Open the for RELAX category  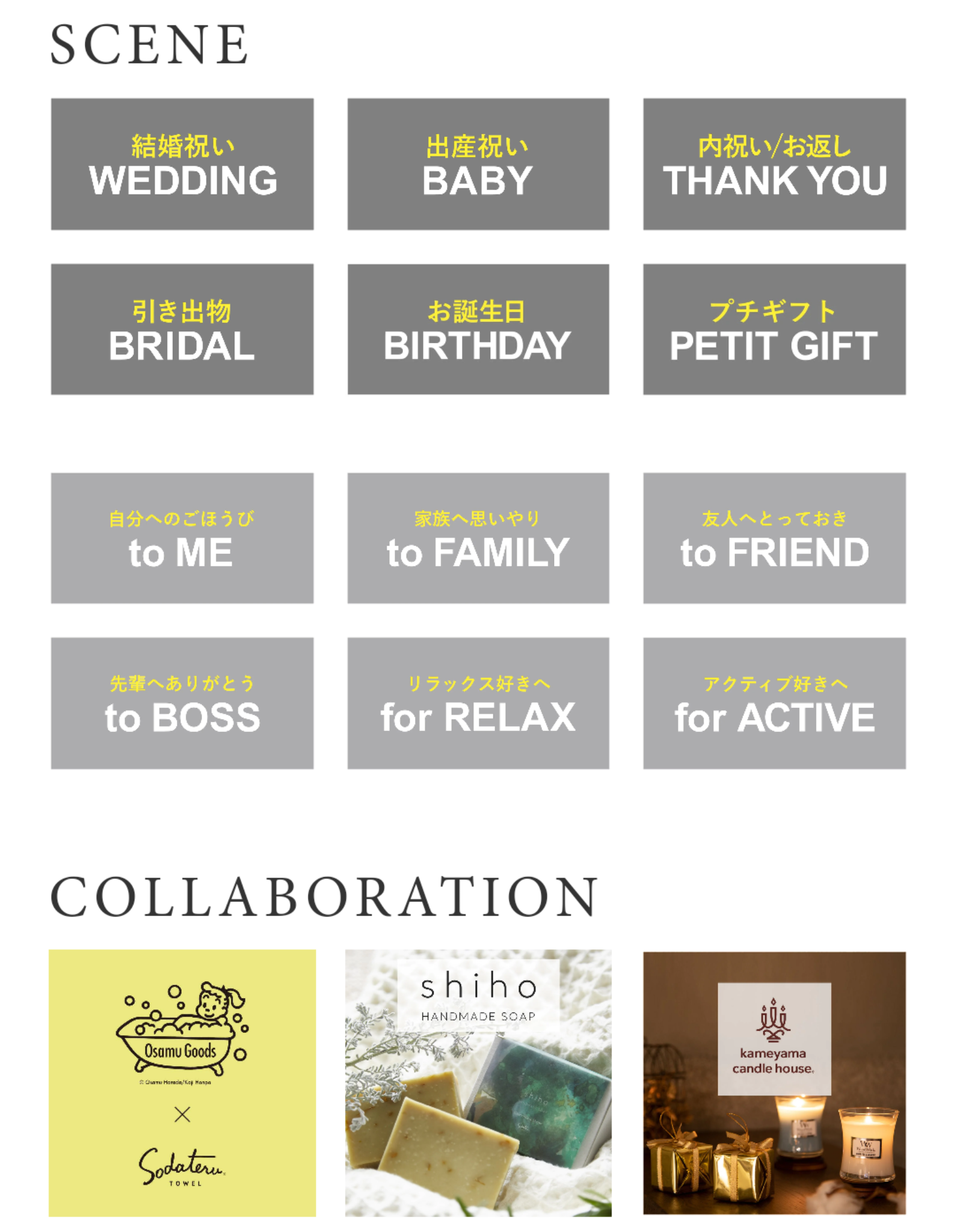[478, 703]
